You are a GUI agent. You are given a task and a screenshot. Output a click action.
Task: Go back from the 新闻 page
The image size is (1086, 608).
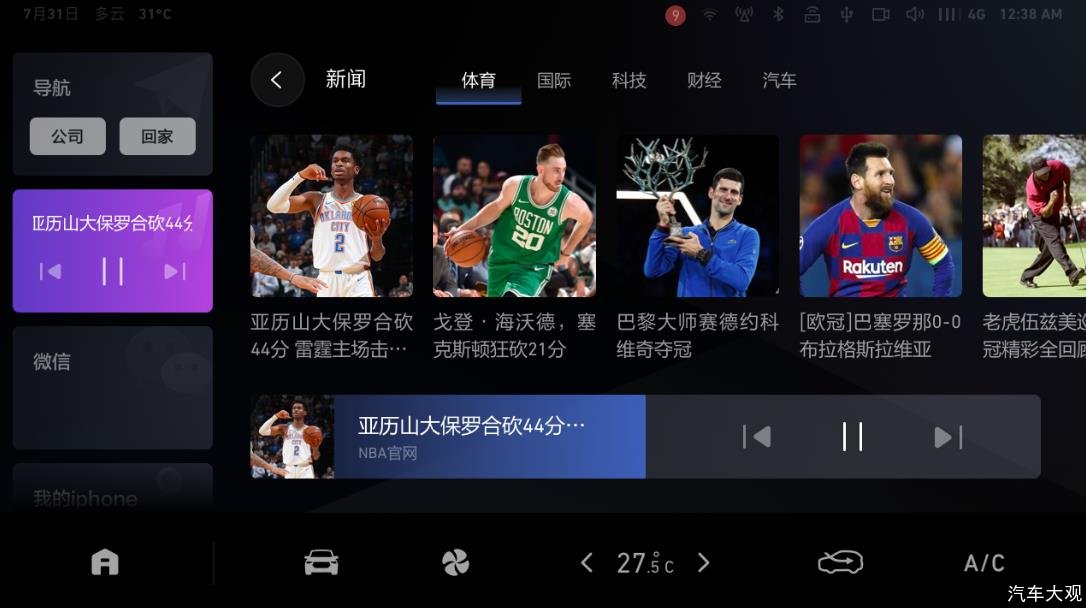pos(277,80)
